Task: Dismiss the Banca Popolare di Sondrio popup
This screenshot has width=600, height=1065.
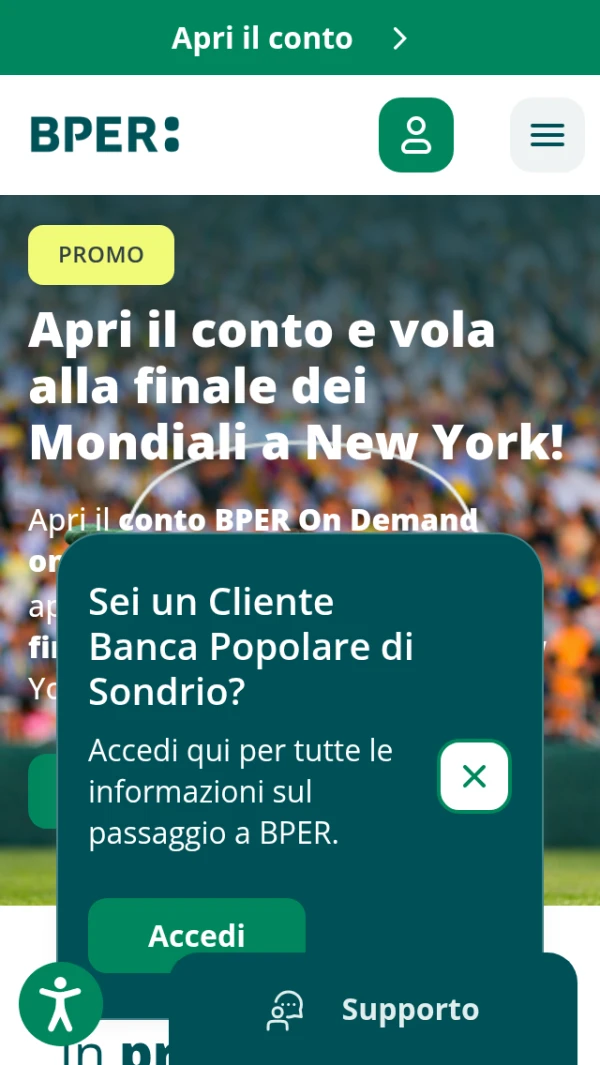Action: tap(474, 776)
